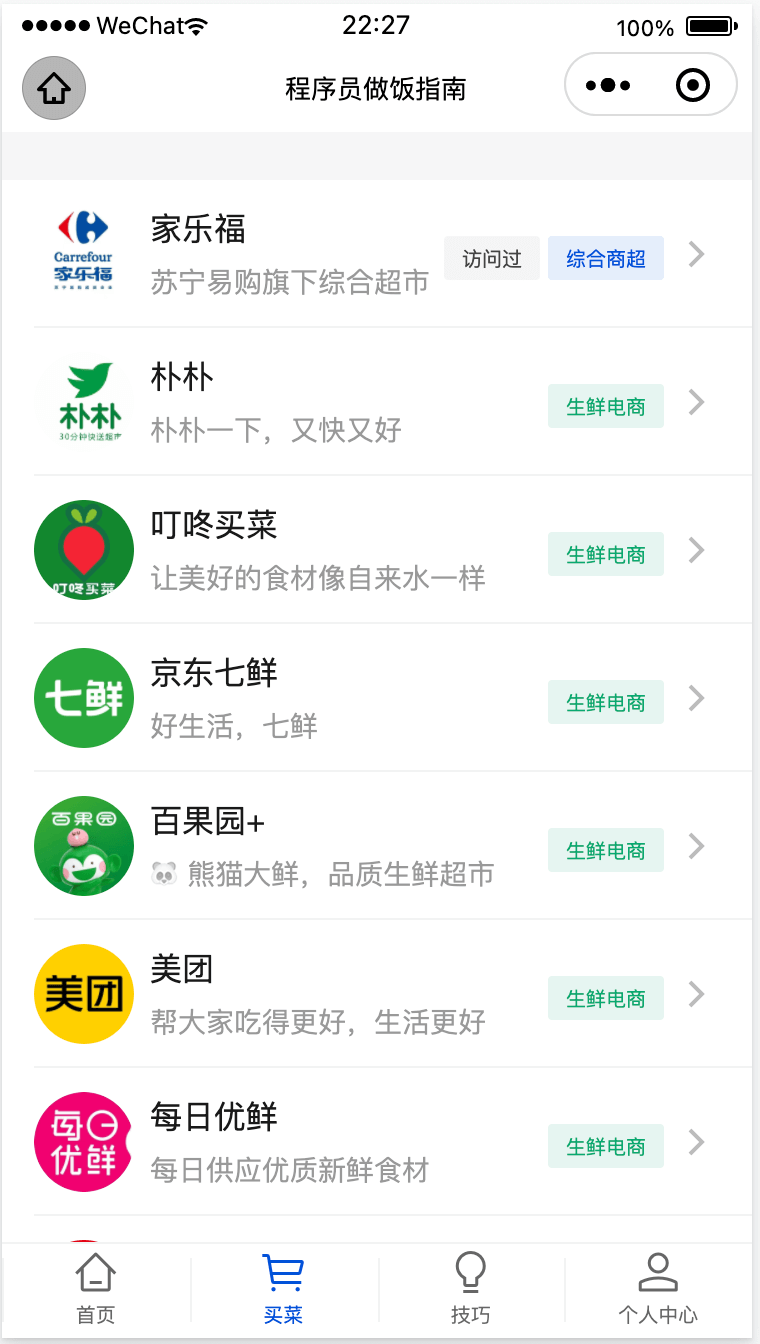Tap the home icon in the header
This screenshot has width=760, height=1344.
(54, 88)
